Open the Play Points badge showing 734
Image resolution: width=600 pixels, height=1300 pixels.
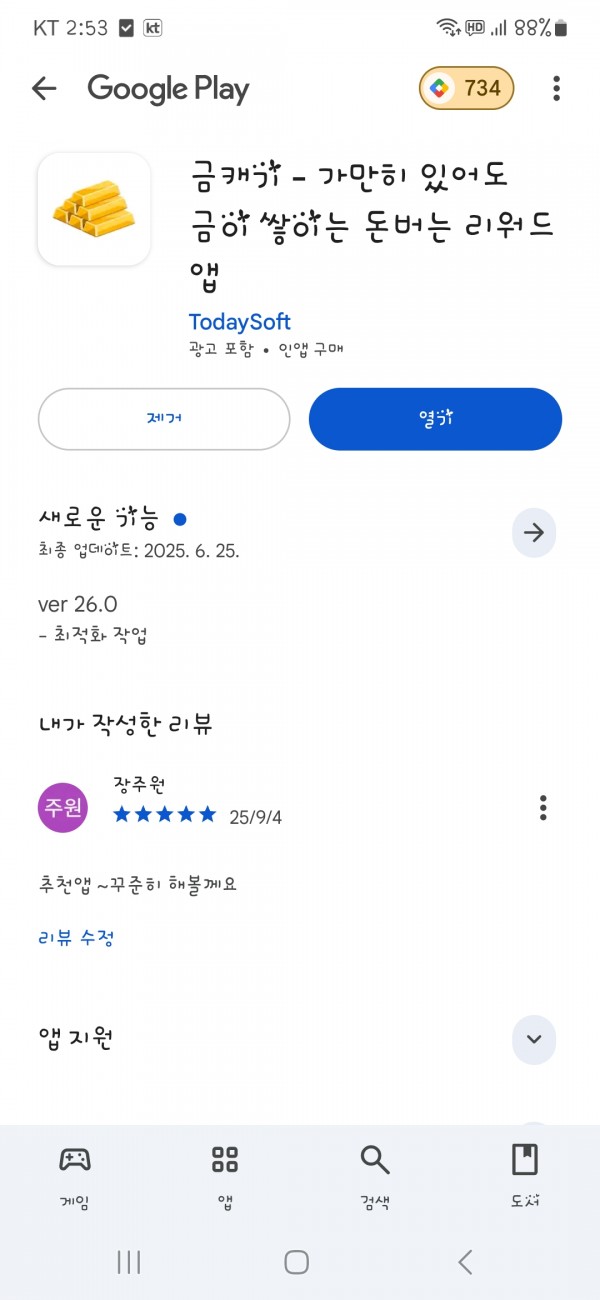466,89
